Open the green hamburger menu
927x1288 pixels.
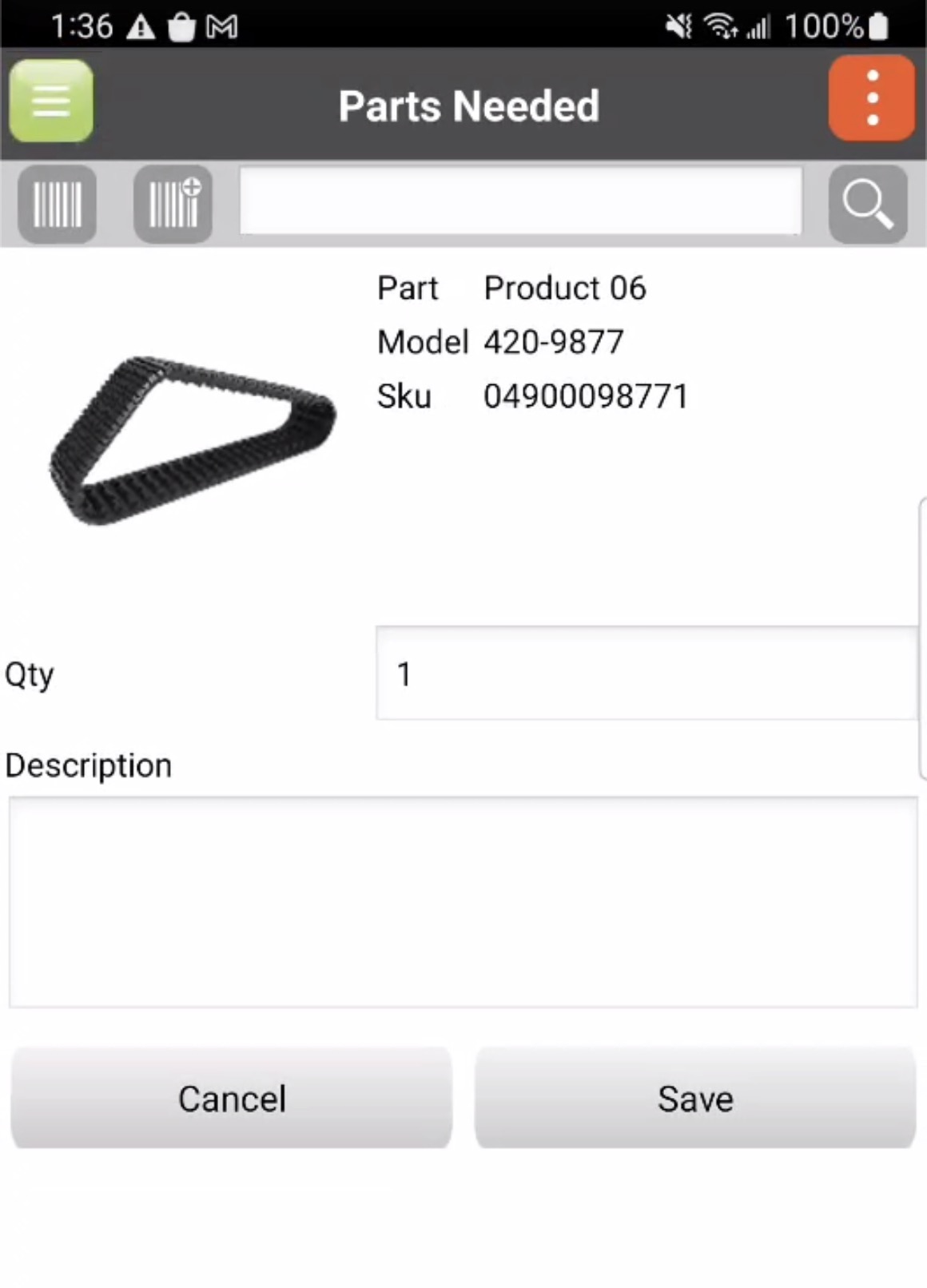click(51, 101)
